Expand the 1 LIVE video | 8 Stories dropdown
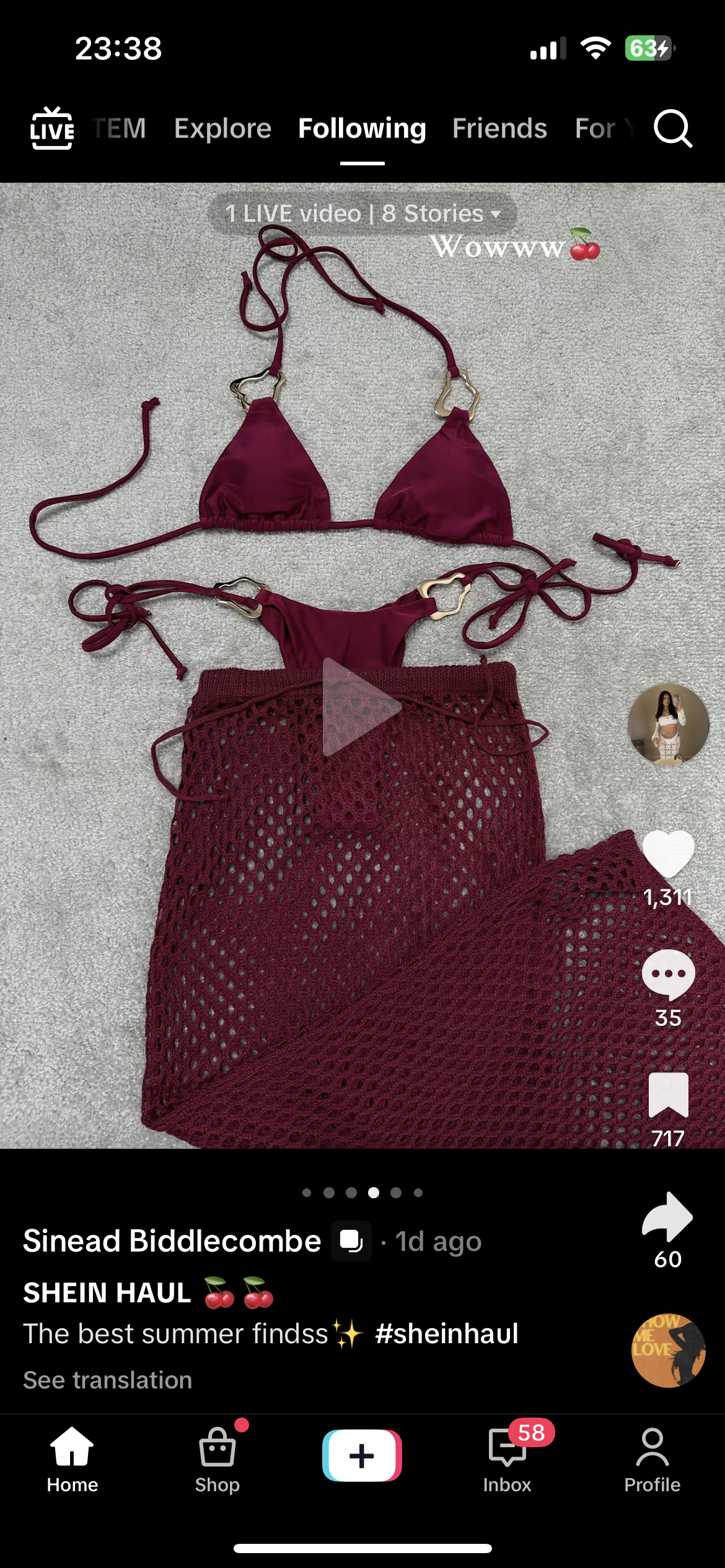Image resolution: width=725 pixels, height=1568 pixels. (x=362, y=214)
